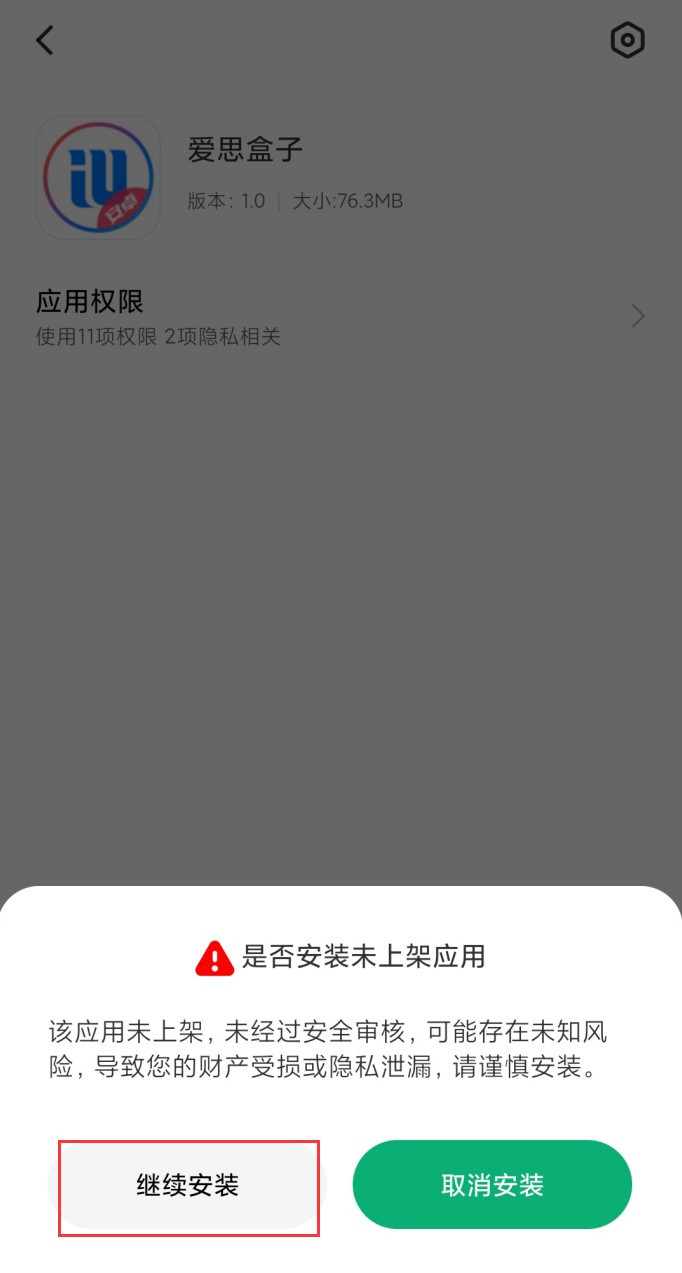This screenshot has width=682, height=1273.
Task: Open the settings hexagon icon
Action: pos(627,41)
